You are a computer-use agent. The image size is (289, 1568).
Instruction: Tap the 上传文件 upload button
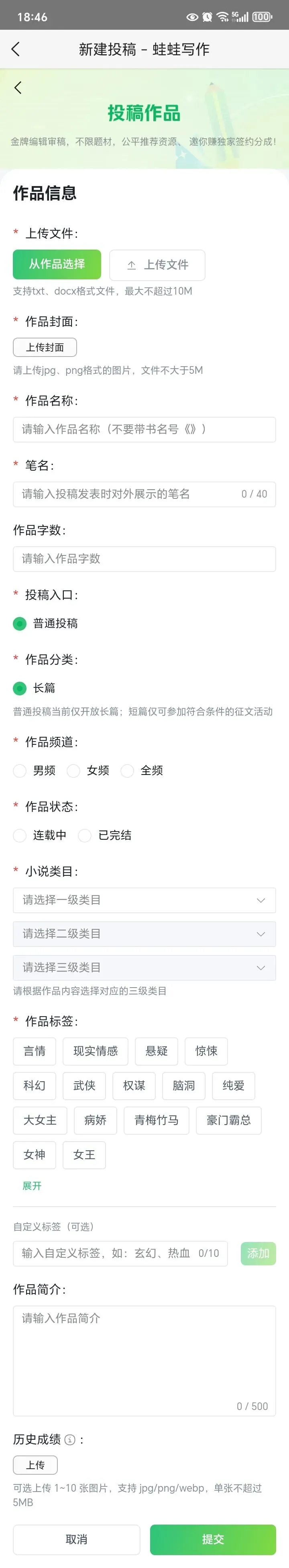click(157, 265)
